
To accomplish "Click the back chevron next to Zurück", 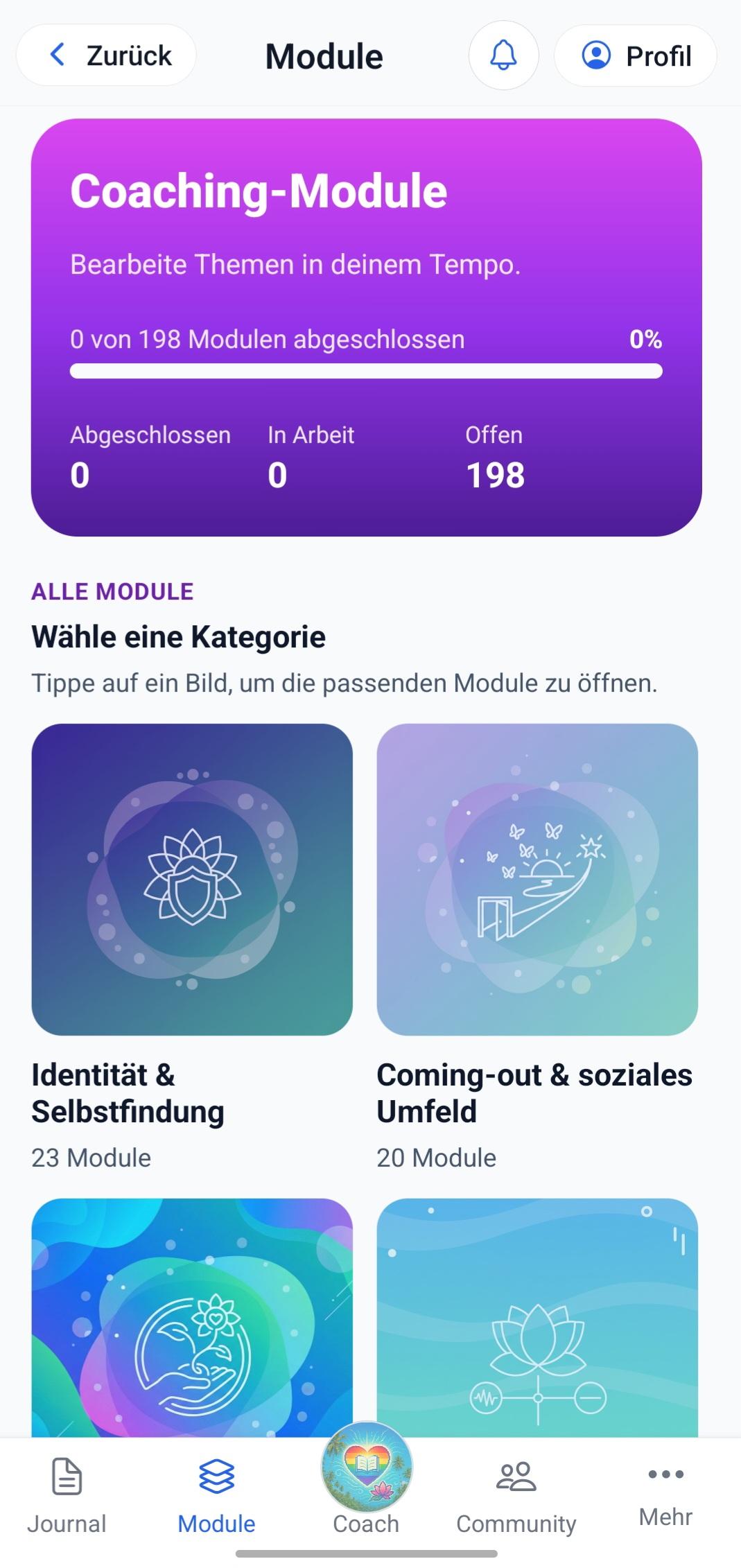I will coord(58,55).
